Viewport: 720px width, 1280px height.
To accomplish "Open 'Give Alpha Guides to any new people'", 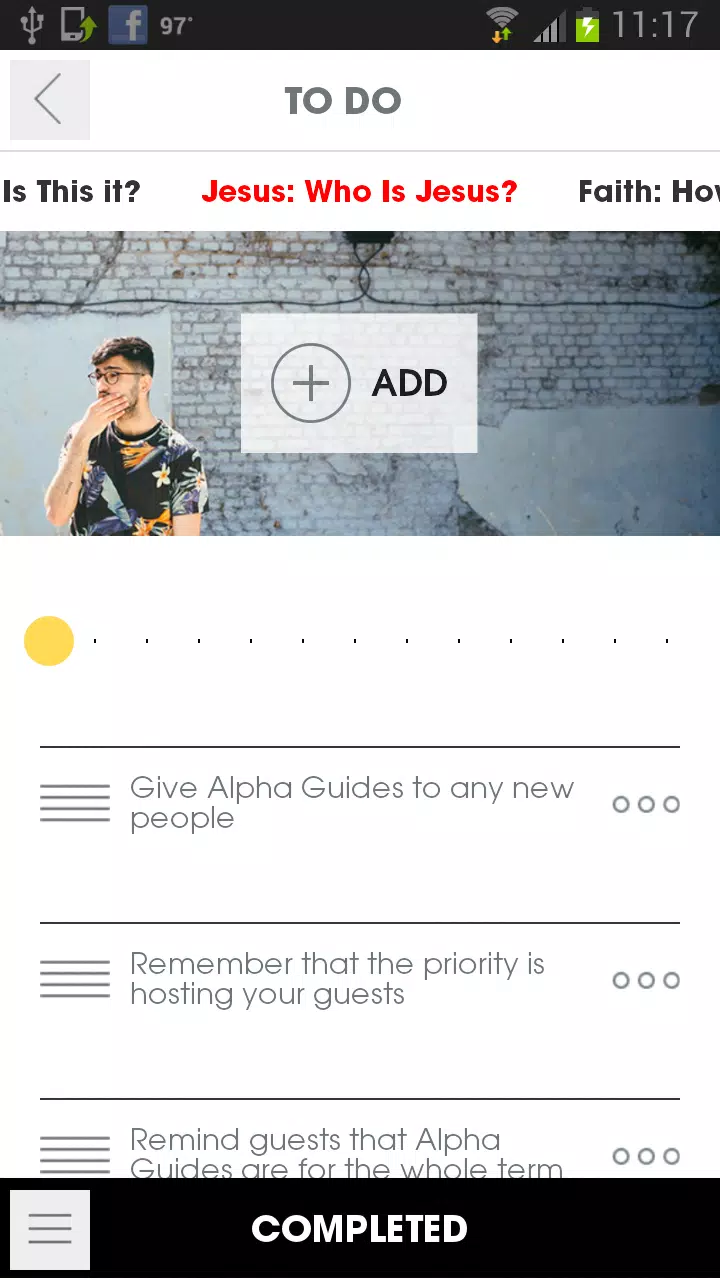I will pos(352,803).
